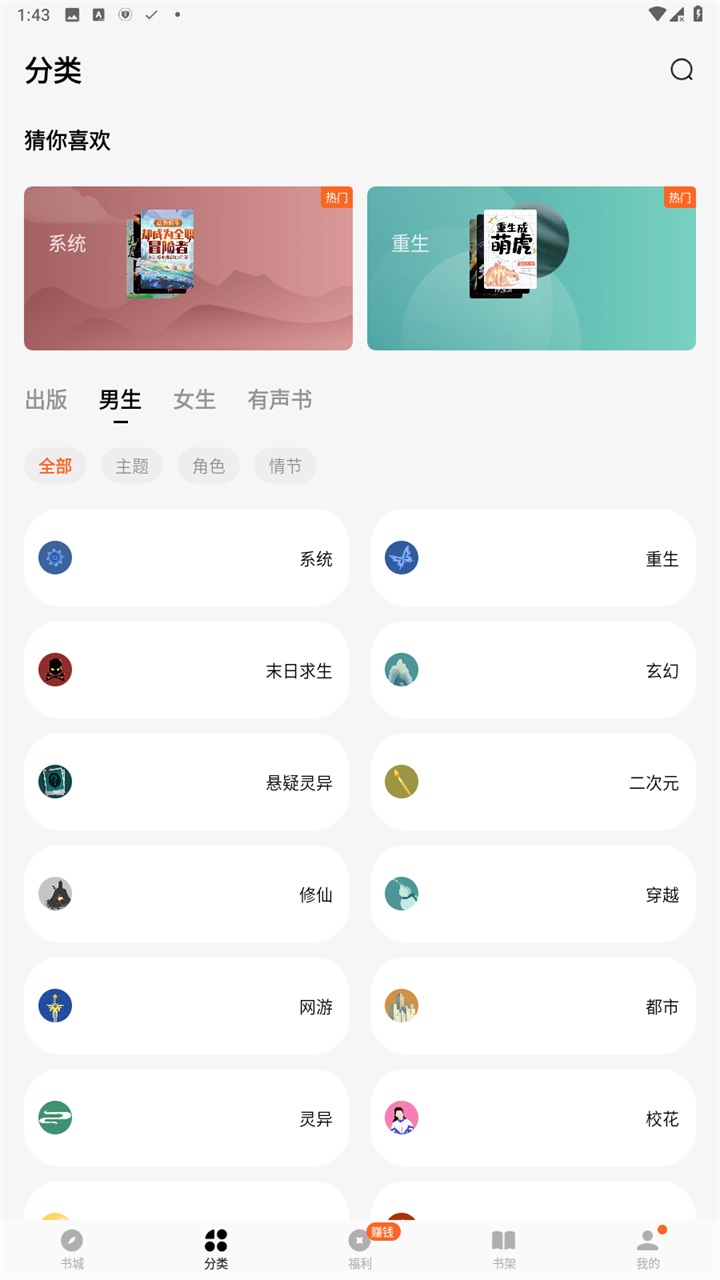Open the 穿越 category
This screenshot has width=720, height=1280.
[x=533, y=894]
